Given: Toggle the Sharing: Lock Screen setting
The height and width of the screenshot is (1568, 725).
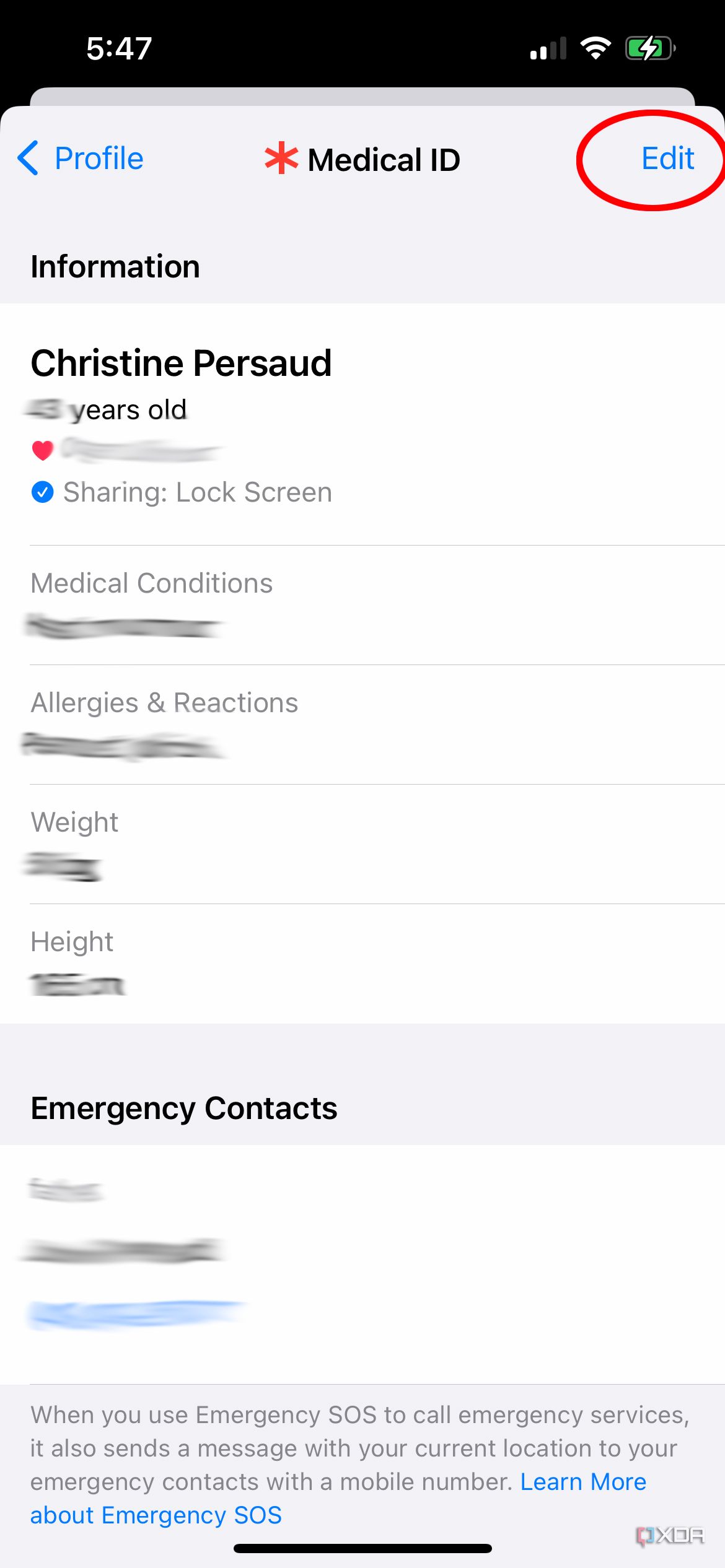Looking at the screenshot, I should point(186,492).
